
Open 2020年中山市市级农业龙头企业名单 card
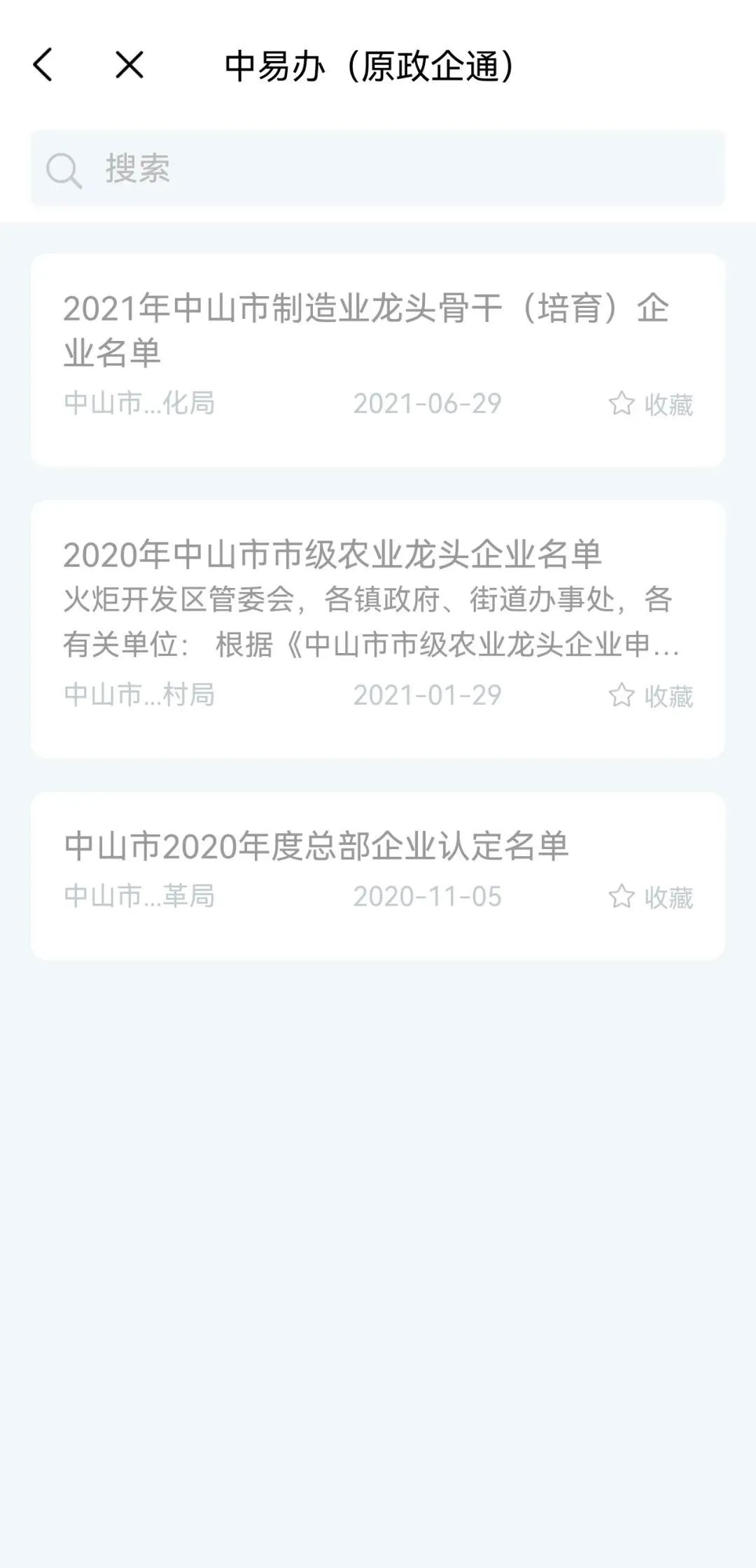(332, 555)
